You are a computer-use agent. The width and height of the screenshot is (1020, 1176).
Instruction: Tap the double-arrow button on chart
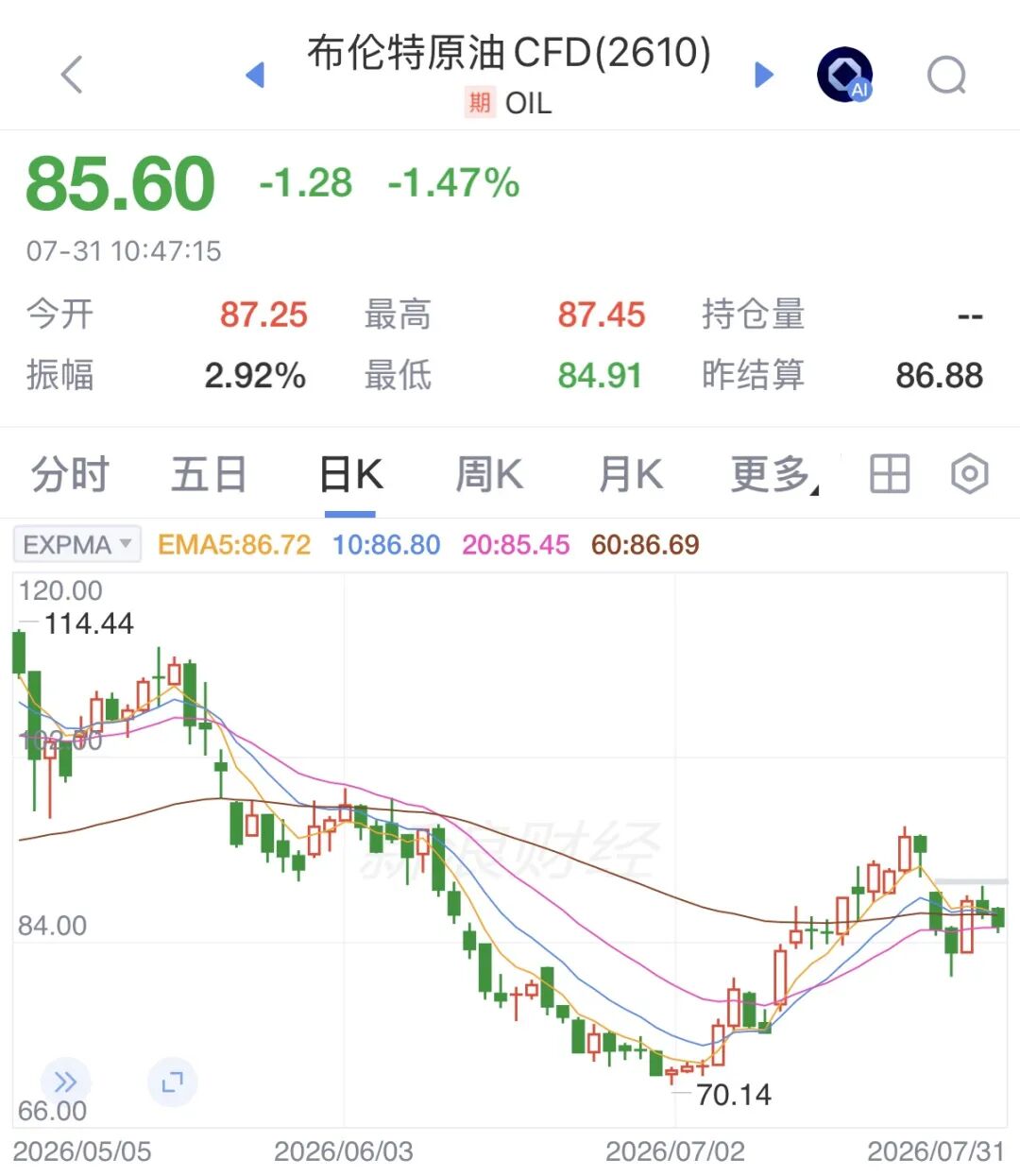point(65,1082)
